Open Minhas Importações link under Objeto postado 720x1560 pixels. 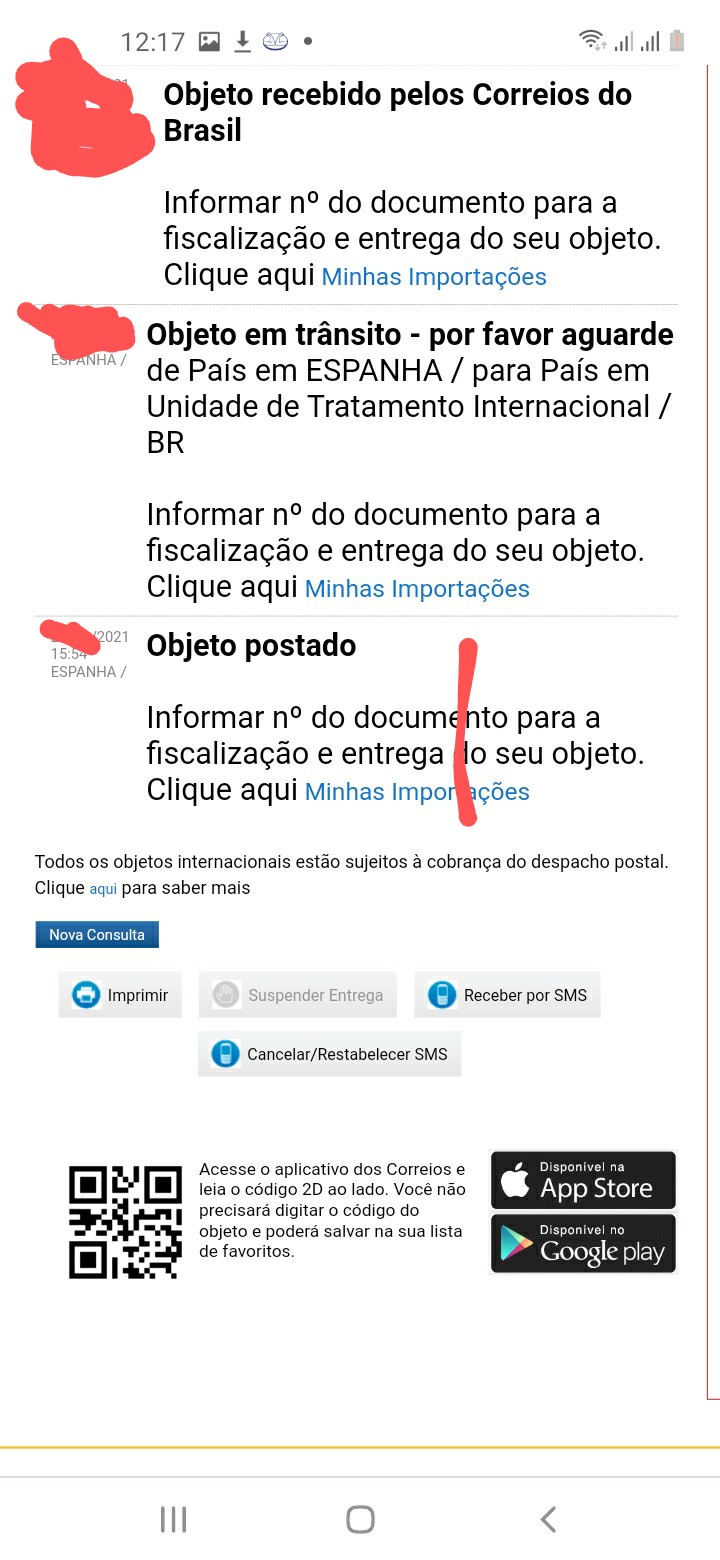point(417,792)
